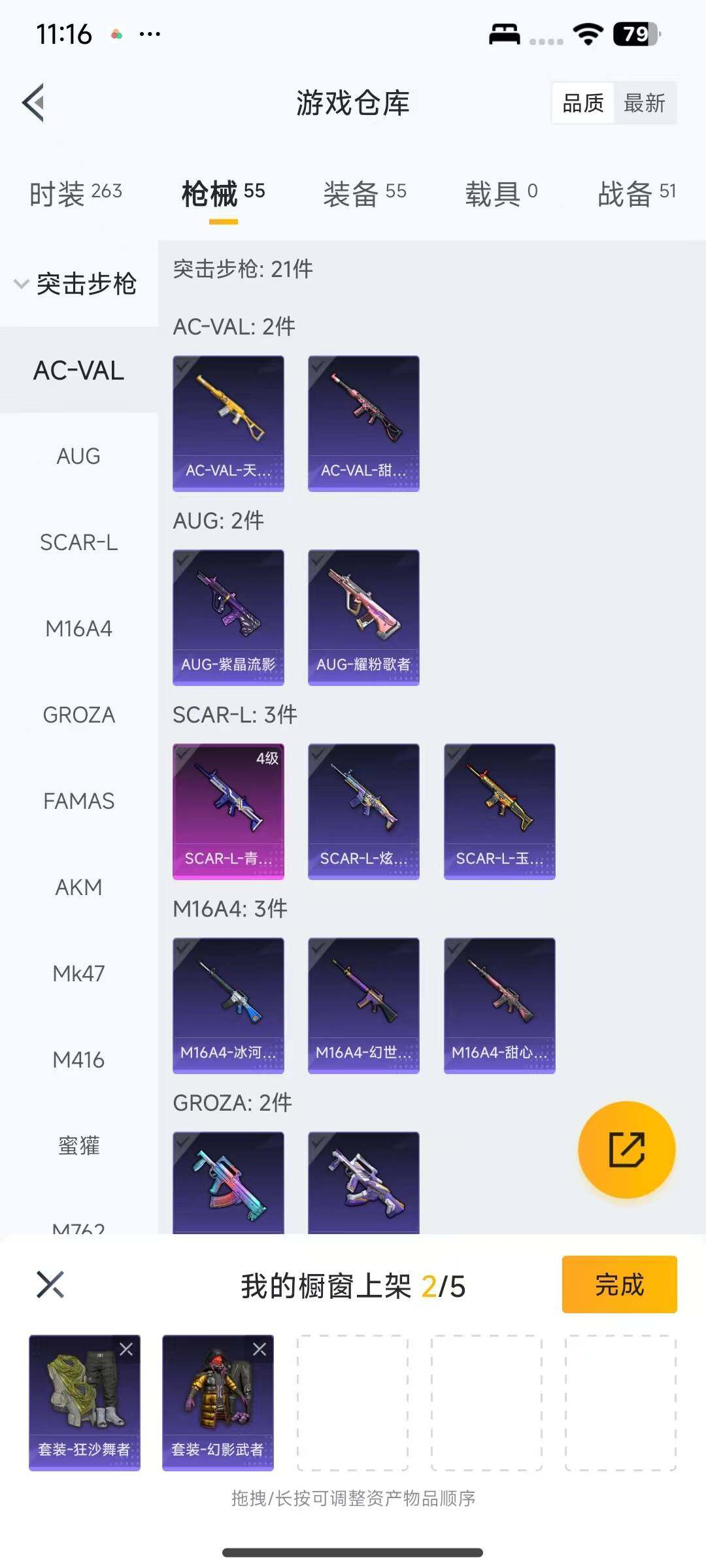Go back using the top-left arrow
Image resolution: width=706 pixels, height=1568 pixels.
pyautogui.click(x=34, y=103)
